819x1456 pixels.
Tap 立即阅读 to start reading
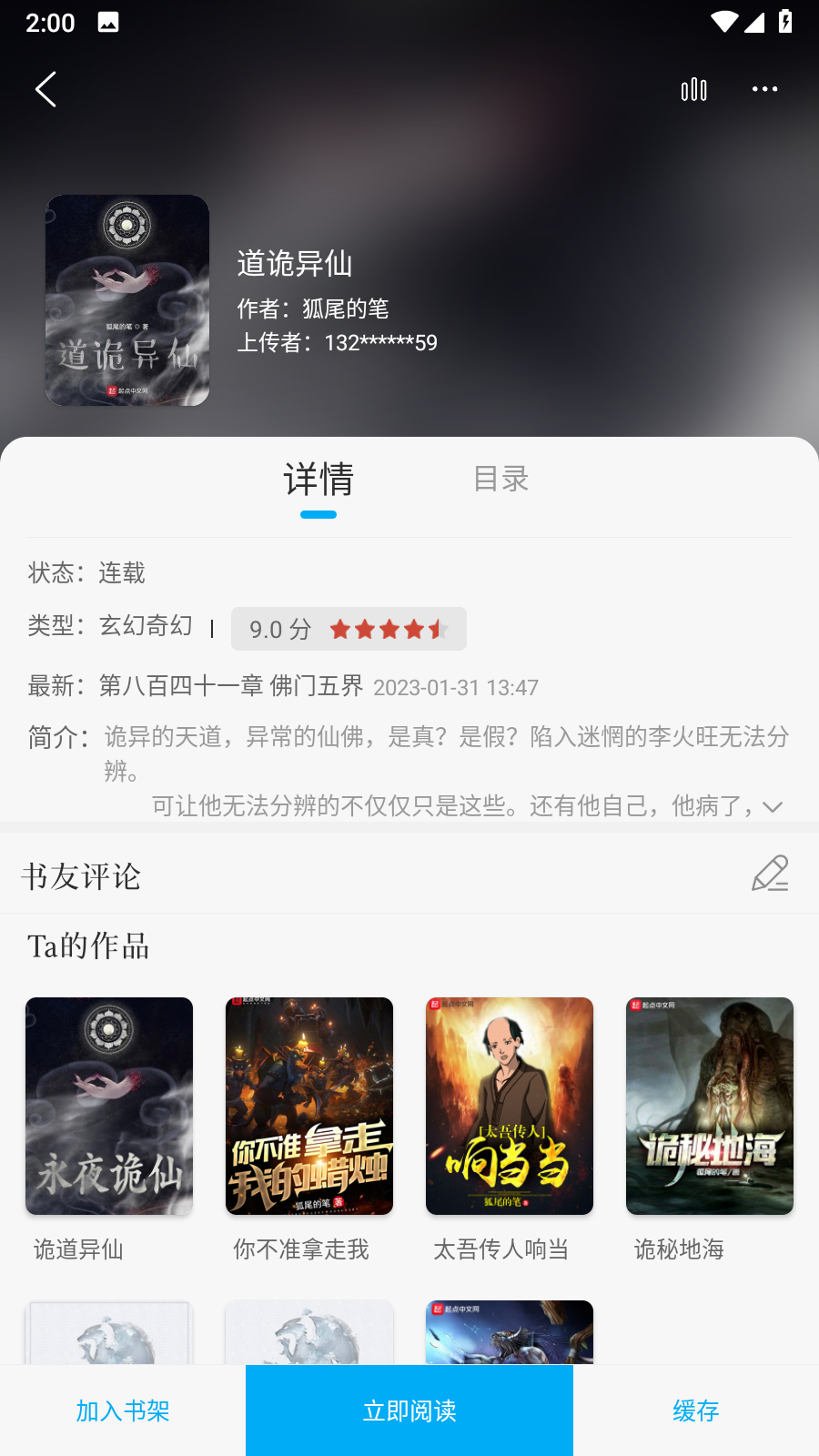point(409,1410)
